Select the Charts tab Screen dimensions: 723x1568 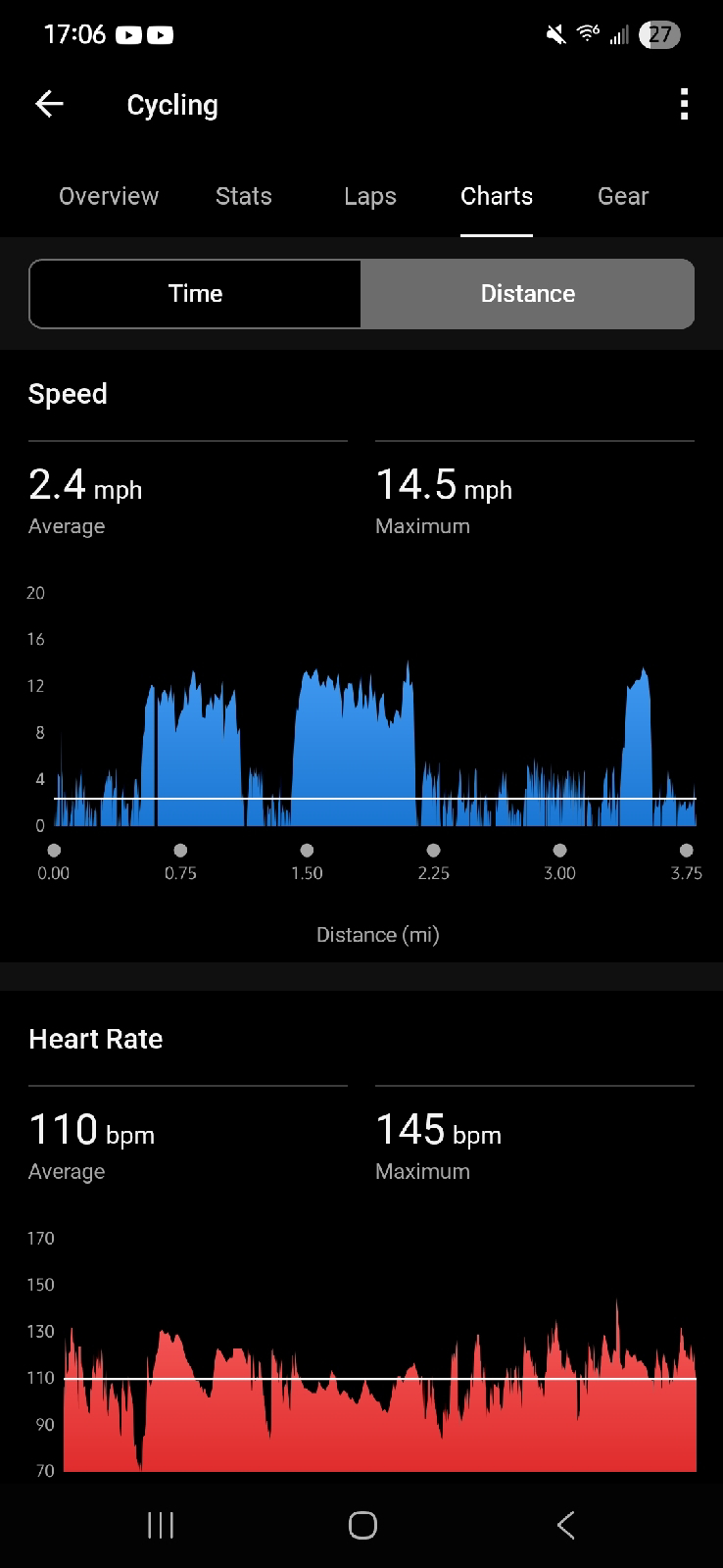pos(497,196)
